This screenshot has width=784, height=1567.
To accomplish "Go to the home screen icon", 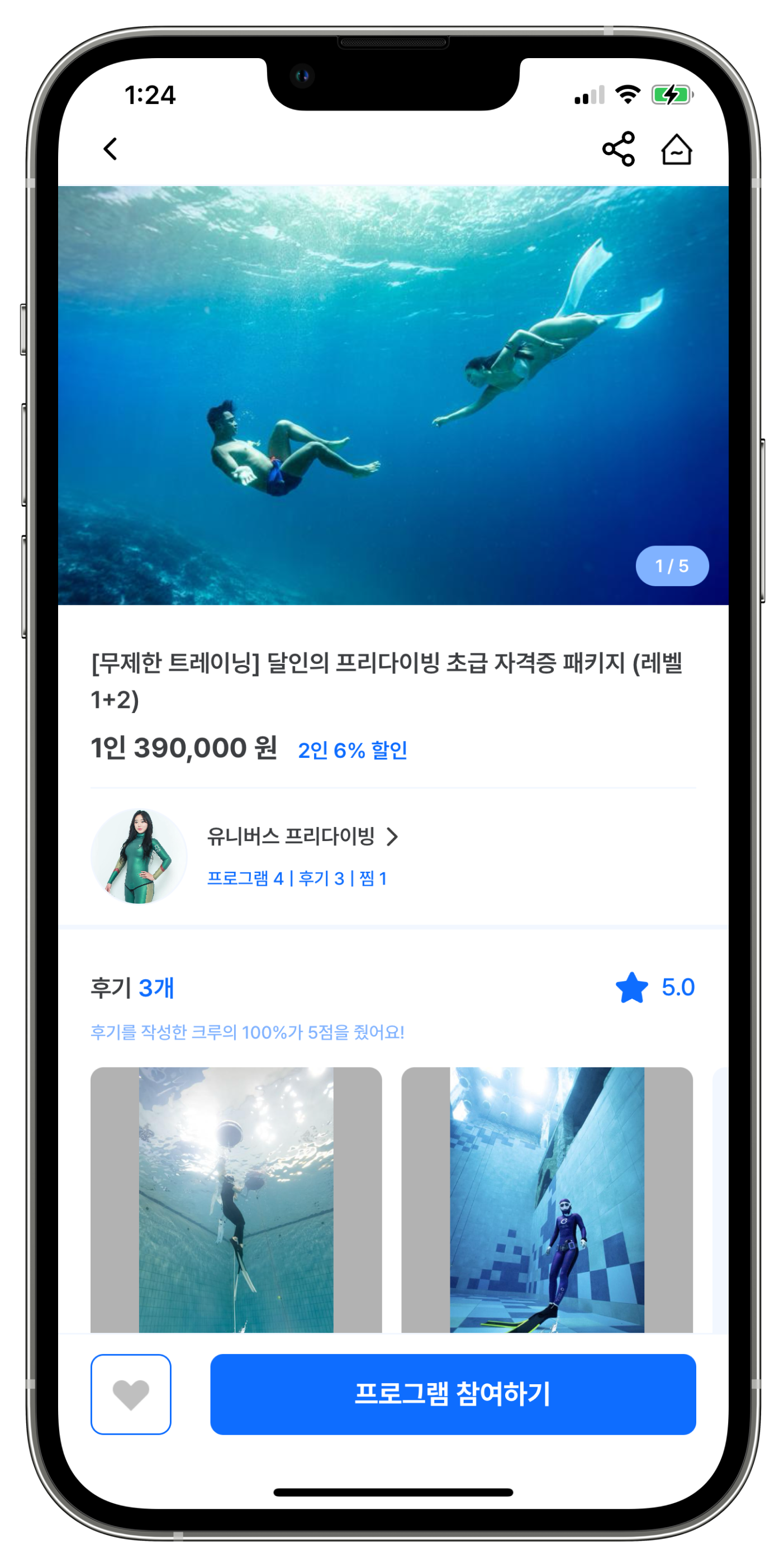I will click(676, 149).
